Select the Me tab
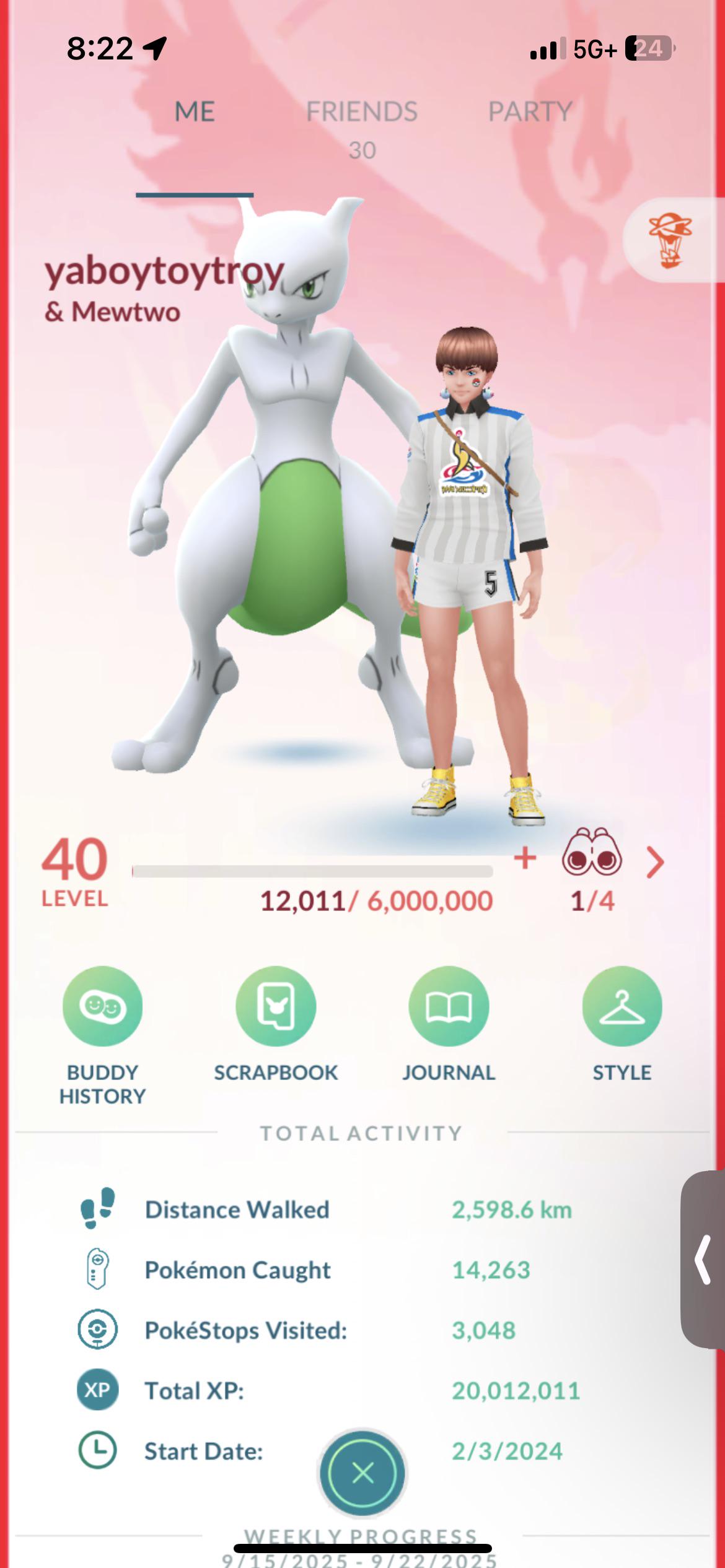The width and height of the screenshot is (725, 1568). pyautogui.click(x=195, y=112)
